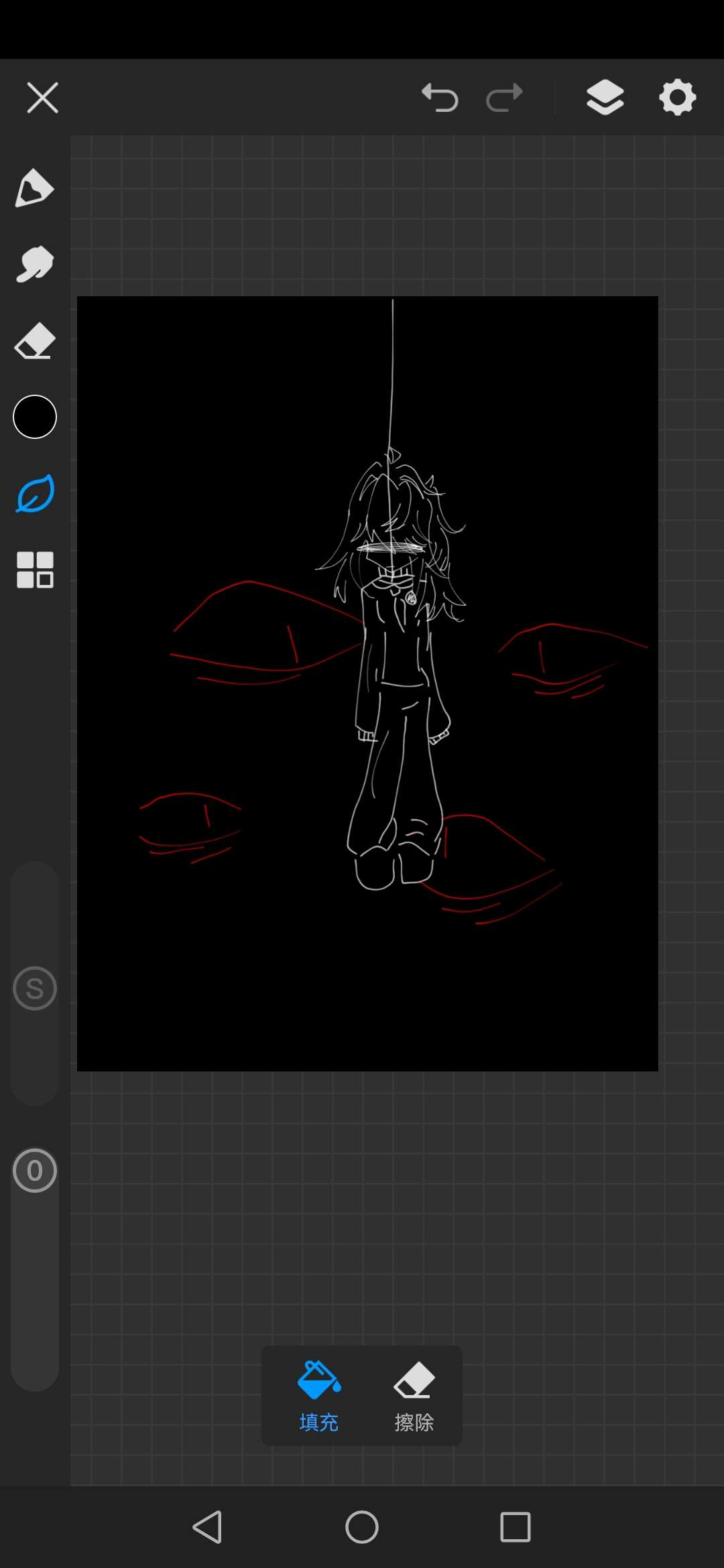Tap the S size slider handle

click(35, 988)
